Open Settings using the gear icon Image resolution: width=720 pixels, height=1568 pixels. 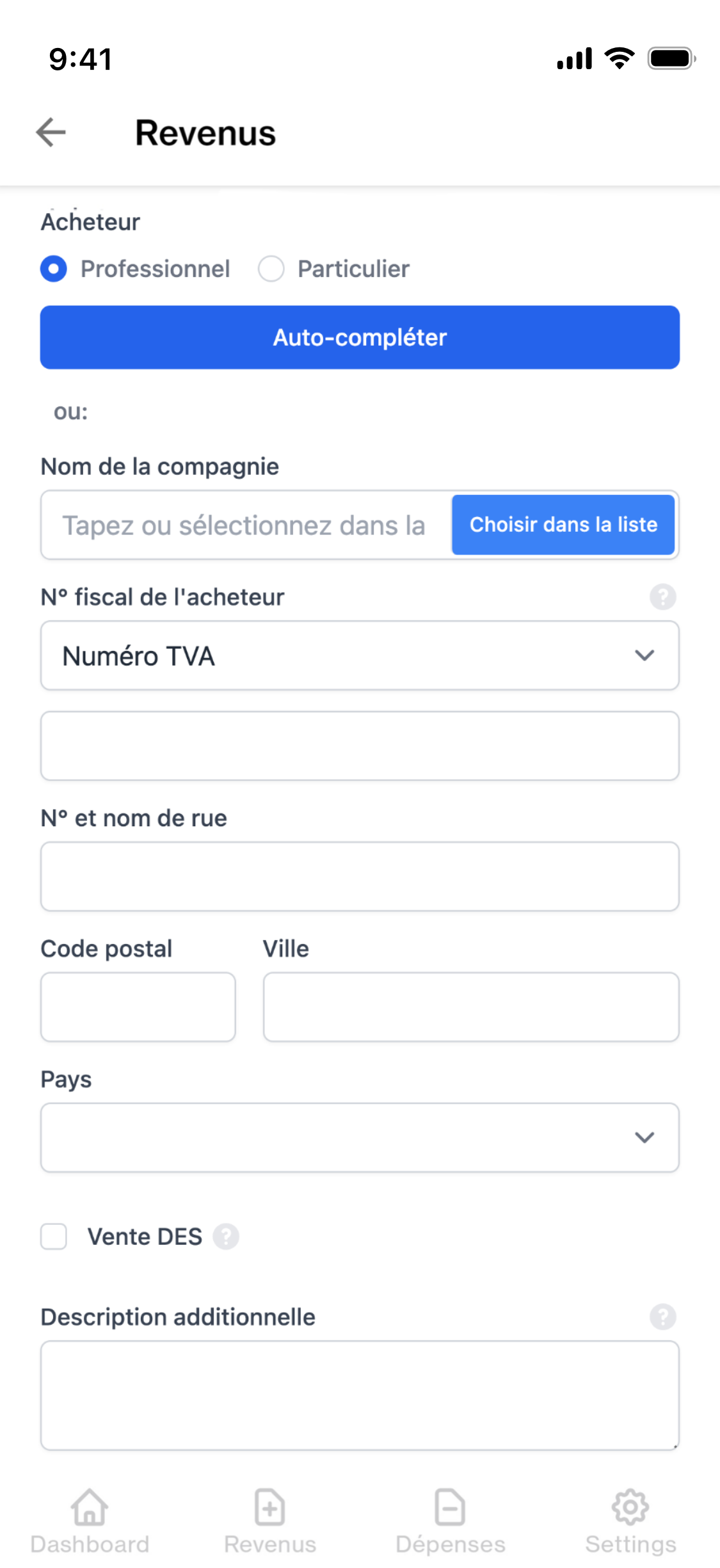click(x=630, y=1507)
